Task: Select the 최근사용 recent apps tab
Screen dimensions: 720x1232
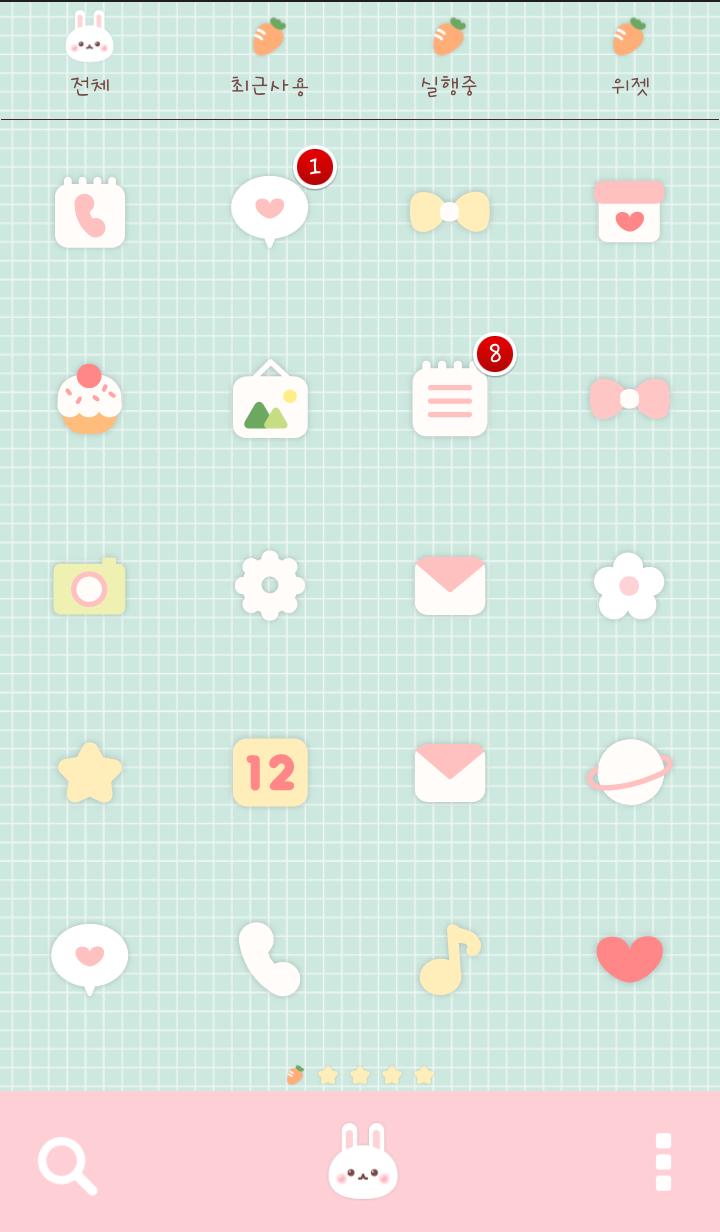Action: coord(270,55)
